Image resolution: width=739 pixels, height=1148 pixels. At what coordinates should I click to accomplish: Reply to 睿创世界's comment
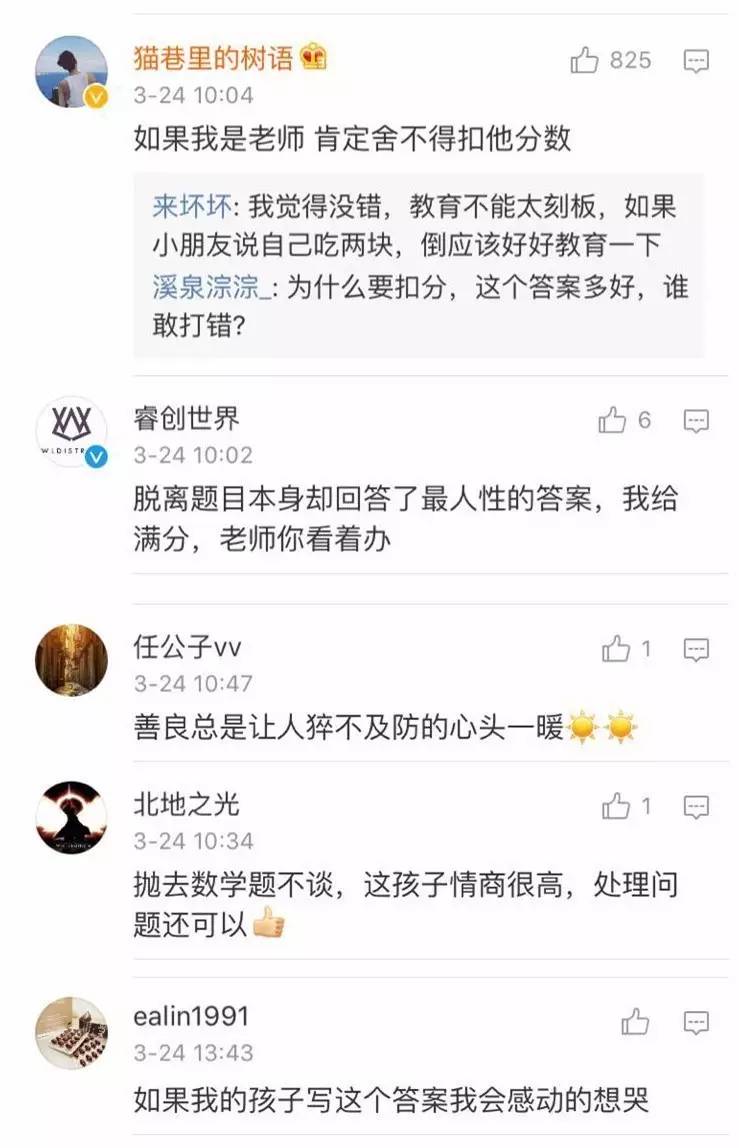(696, 420)
